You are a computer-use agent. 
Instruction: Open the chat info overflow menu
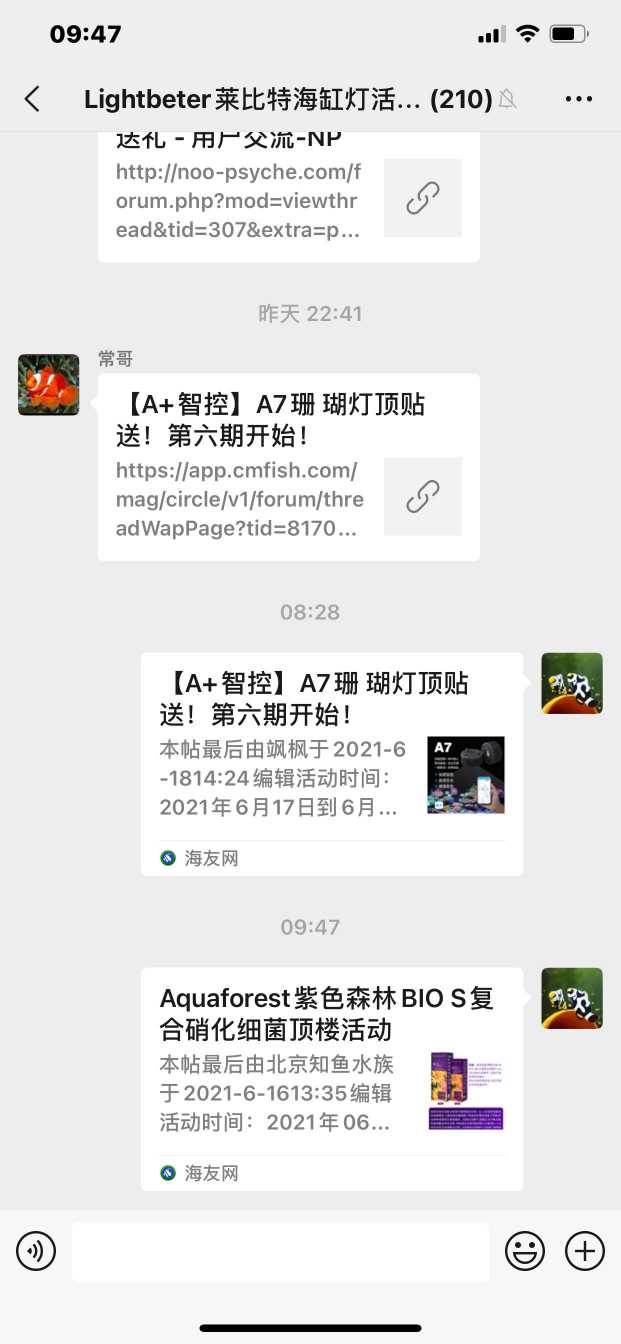579,98
